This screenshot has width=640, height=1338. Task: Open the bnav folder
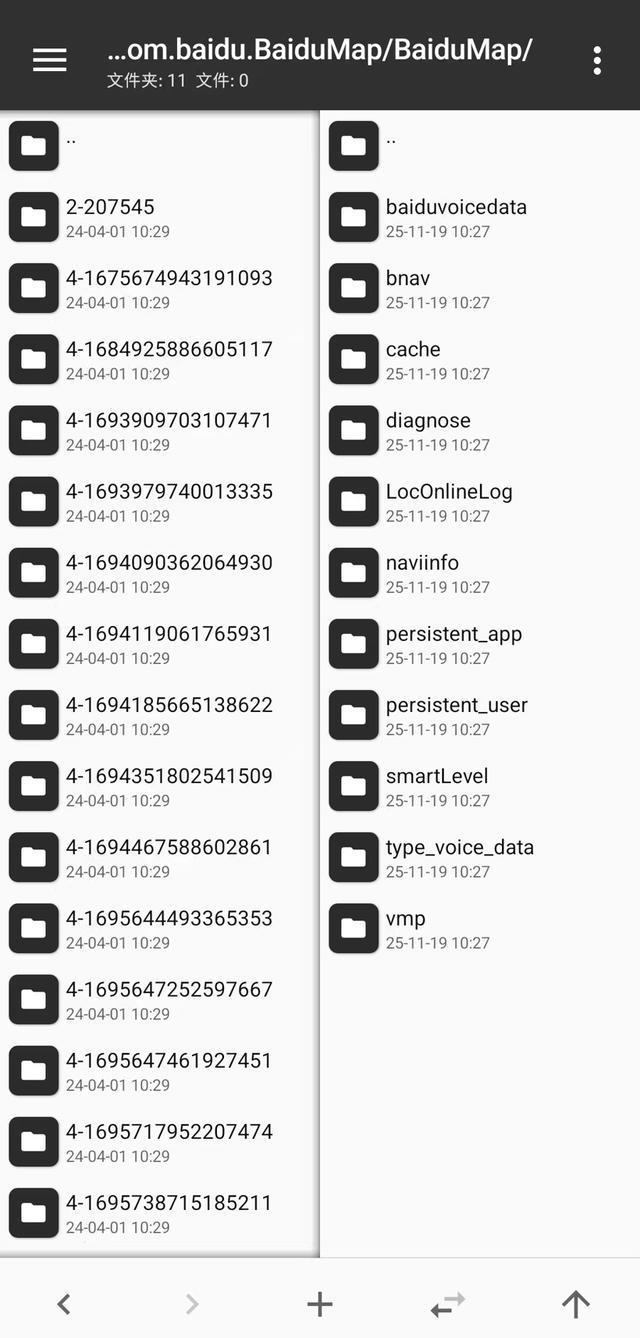(x=408, y=288)
